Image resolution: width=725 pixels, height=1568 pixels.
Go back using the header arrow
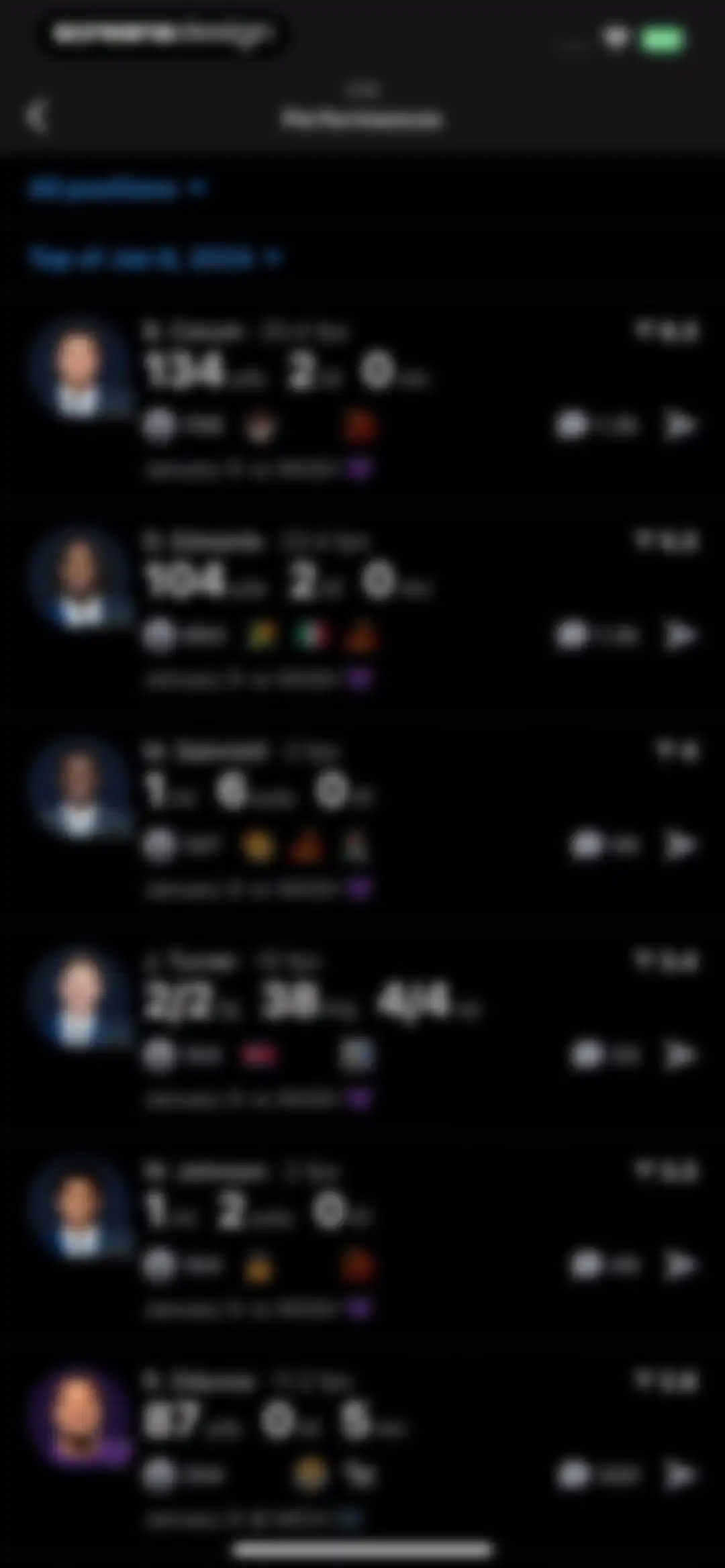point(37,117)
